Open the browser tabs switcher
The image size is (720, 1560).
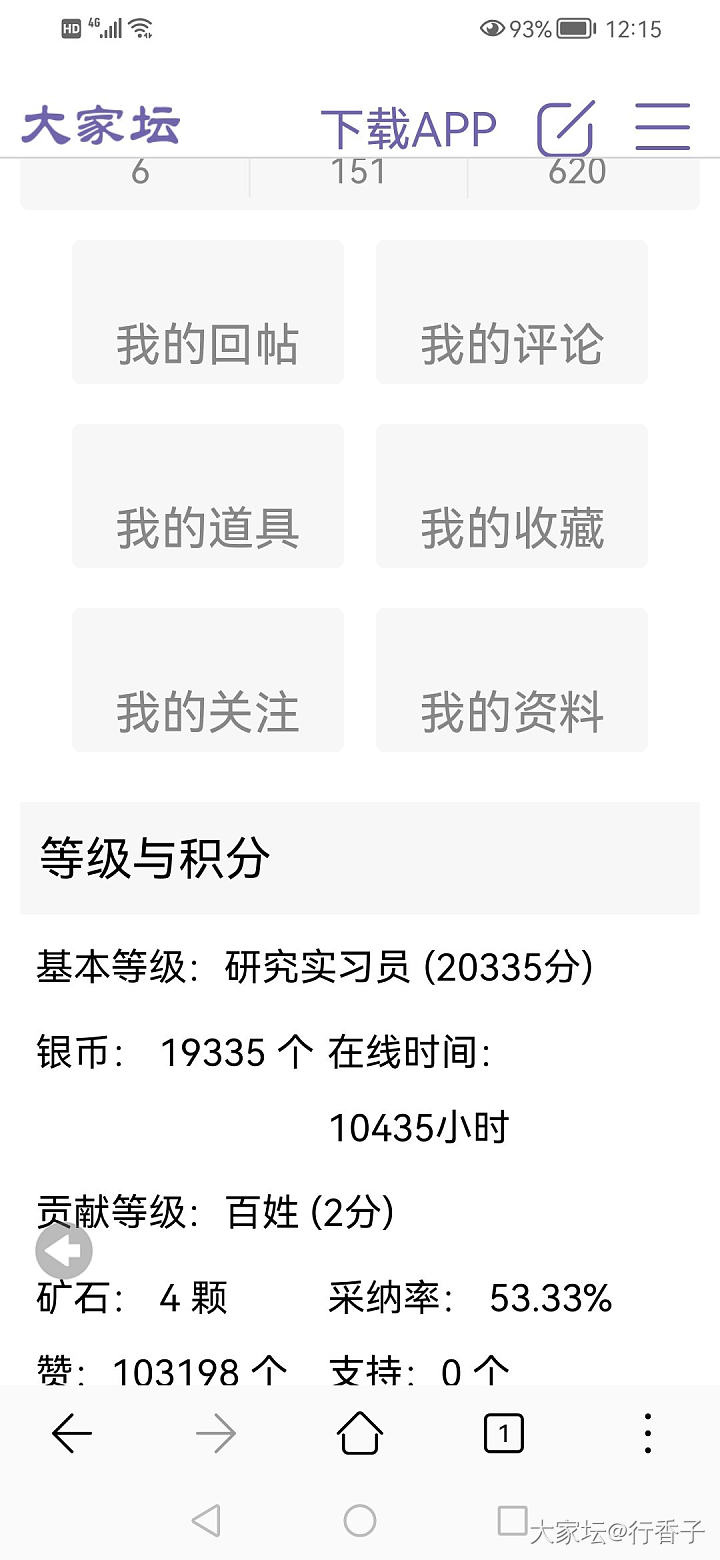click(503, 1435)
